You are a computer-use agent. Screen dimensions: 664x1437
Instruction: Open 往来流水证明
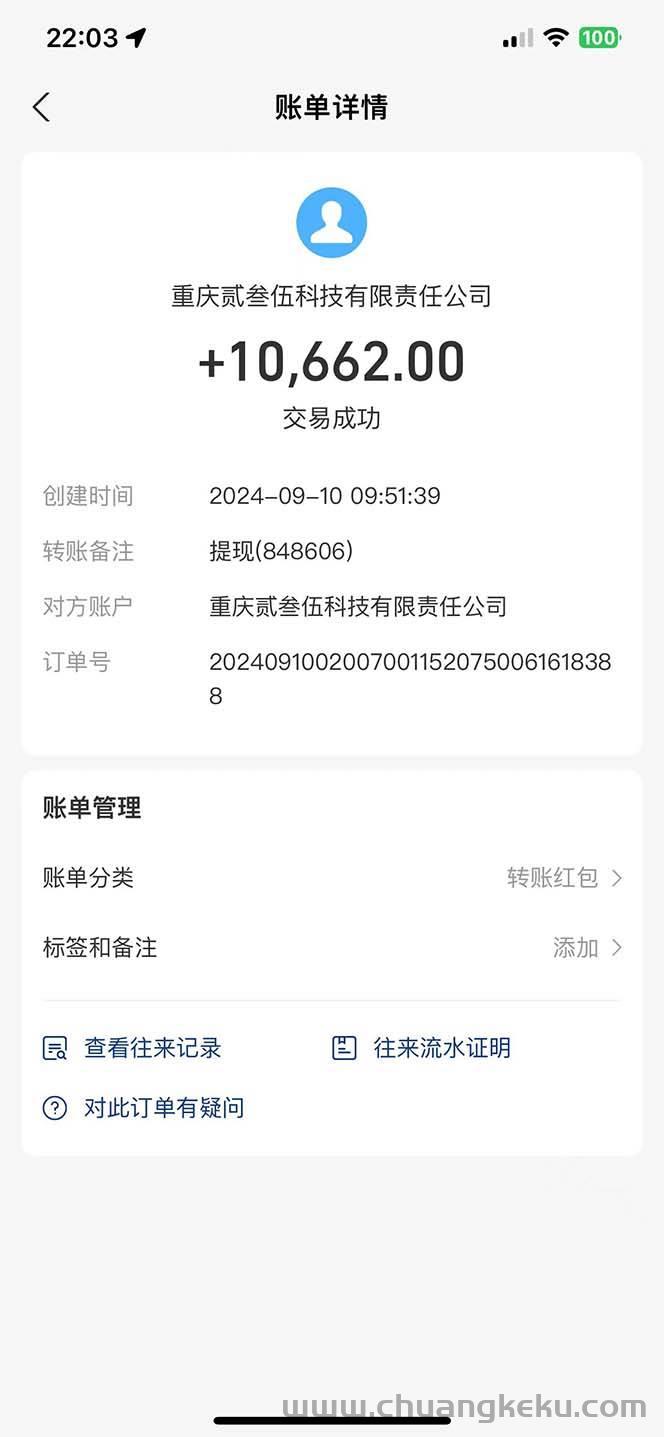pyautogui.click(x=421, y=1048)
